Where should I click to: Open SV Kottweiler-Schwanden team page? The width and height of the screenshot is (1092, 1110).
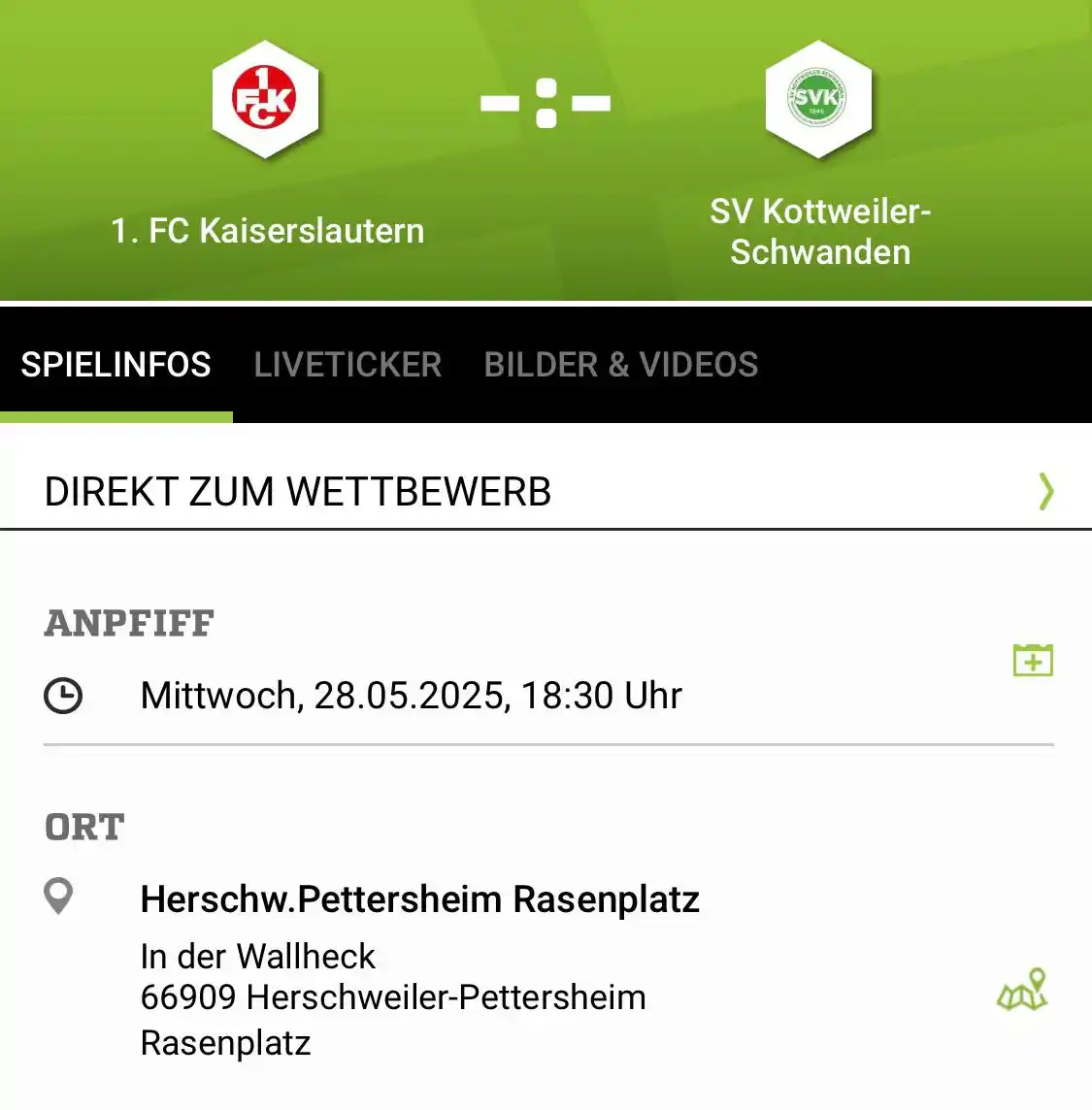tap(818, 101)
